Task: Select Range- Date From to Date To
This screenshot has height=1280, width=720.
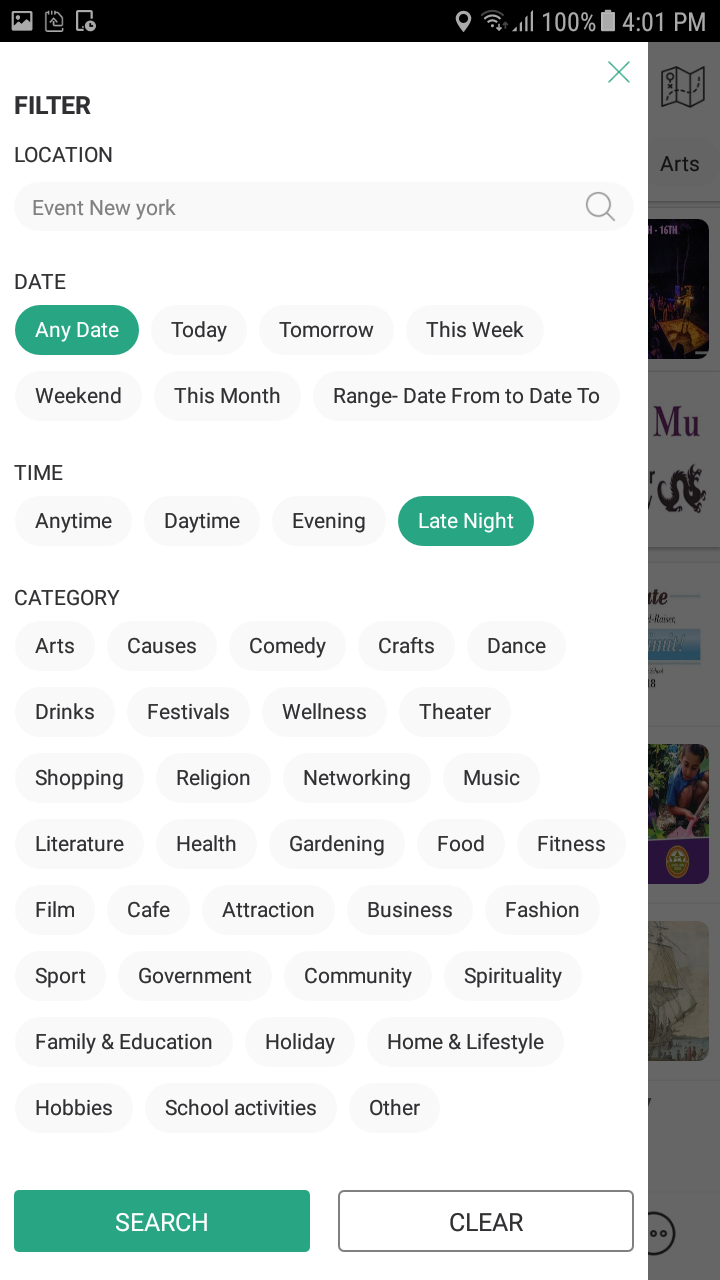Action: coord(466,396)
